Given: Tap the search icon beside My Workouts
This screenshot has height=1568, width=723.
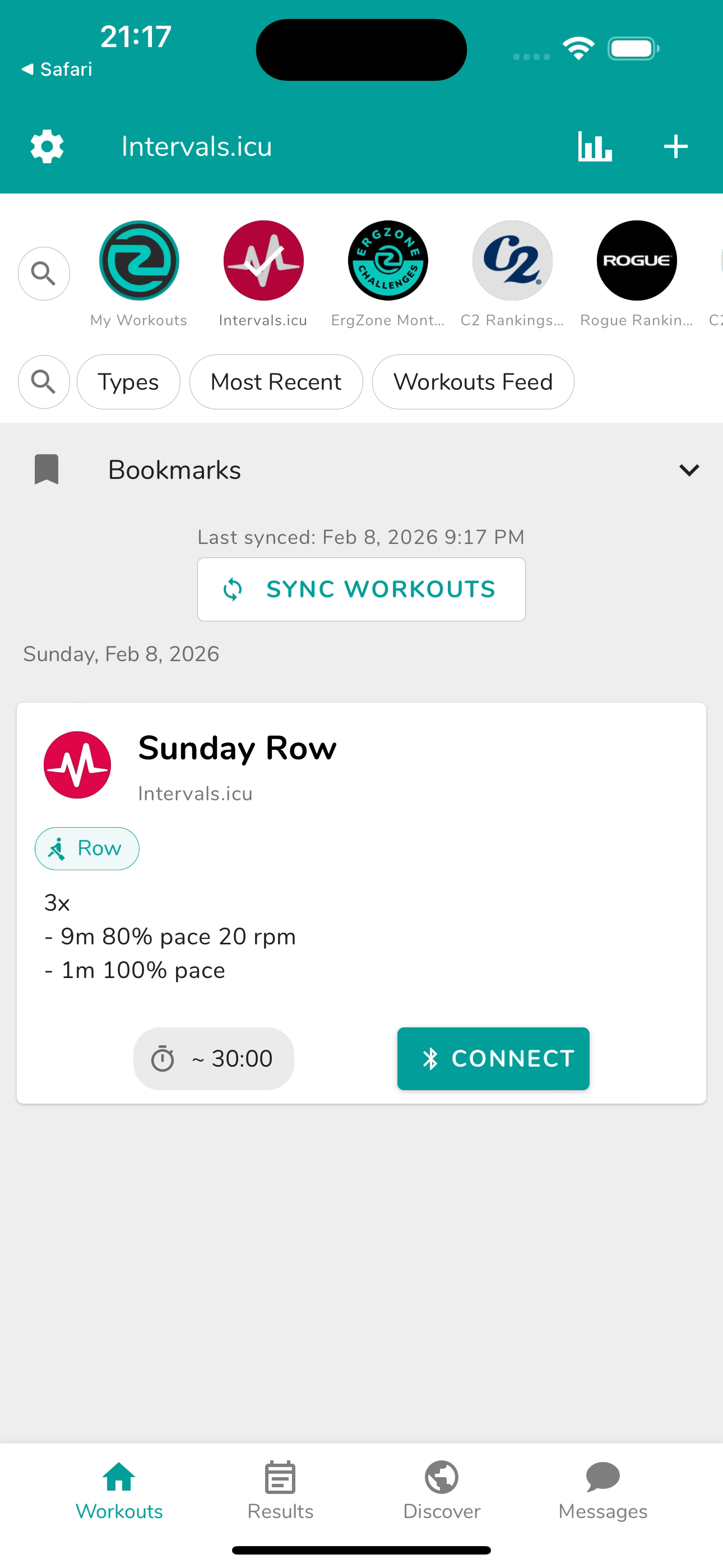Looking at the screenshot, I should coord(44,273).
